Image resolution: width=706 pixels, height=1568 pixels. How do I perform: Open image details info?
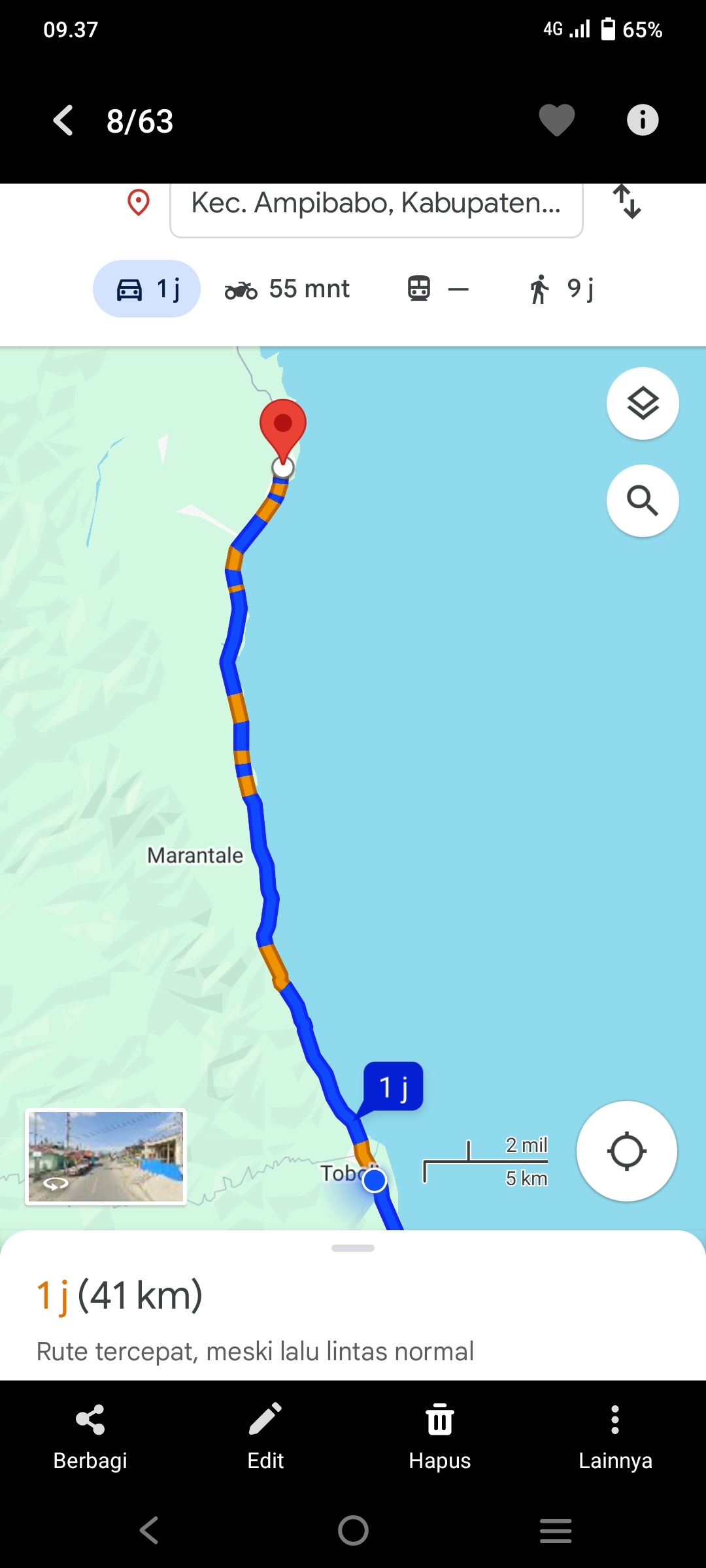pos(643,121)
